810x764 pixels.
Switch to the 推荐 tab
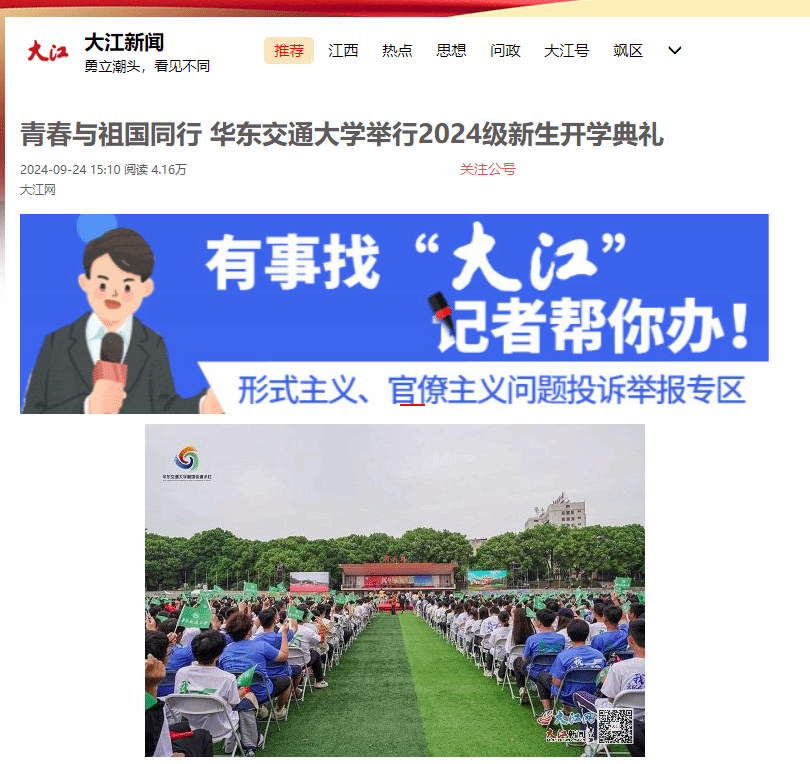289,51
